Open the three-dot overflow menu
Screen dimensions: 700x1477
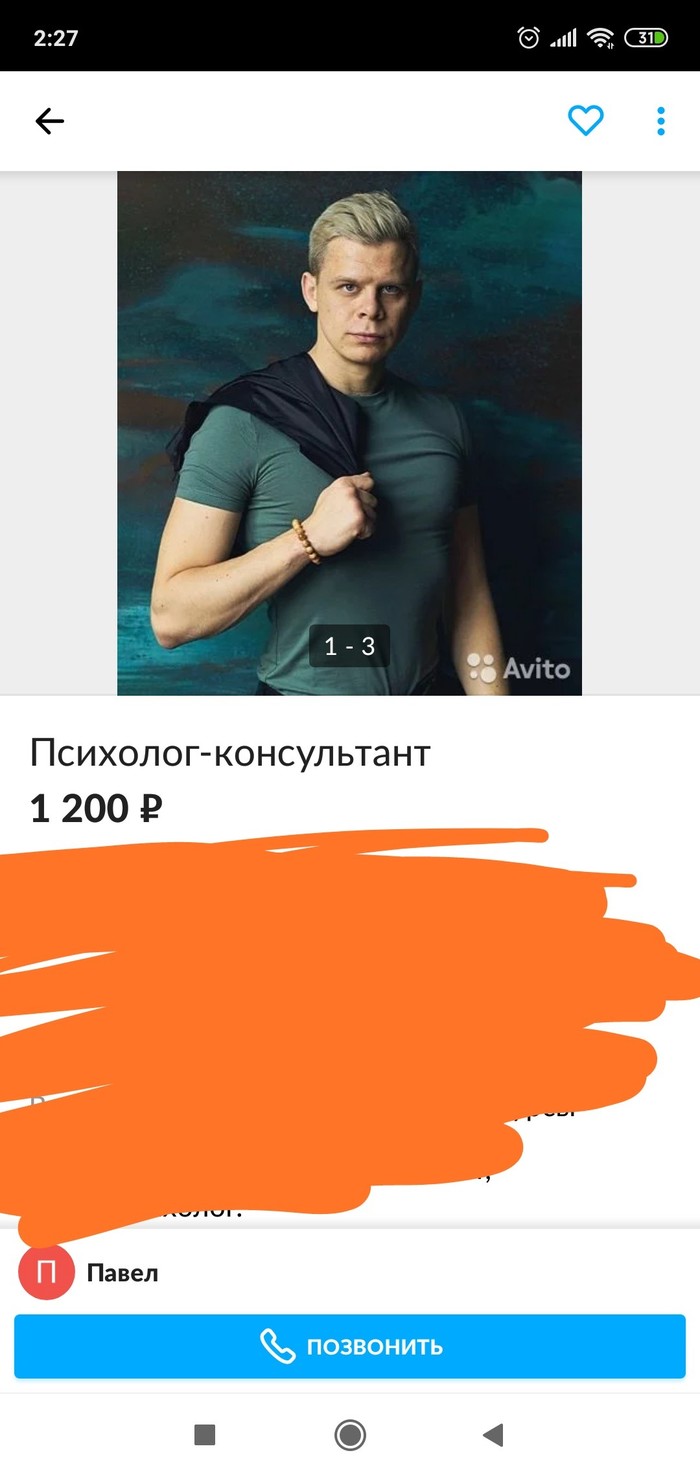[660, 121]
